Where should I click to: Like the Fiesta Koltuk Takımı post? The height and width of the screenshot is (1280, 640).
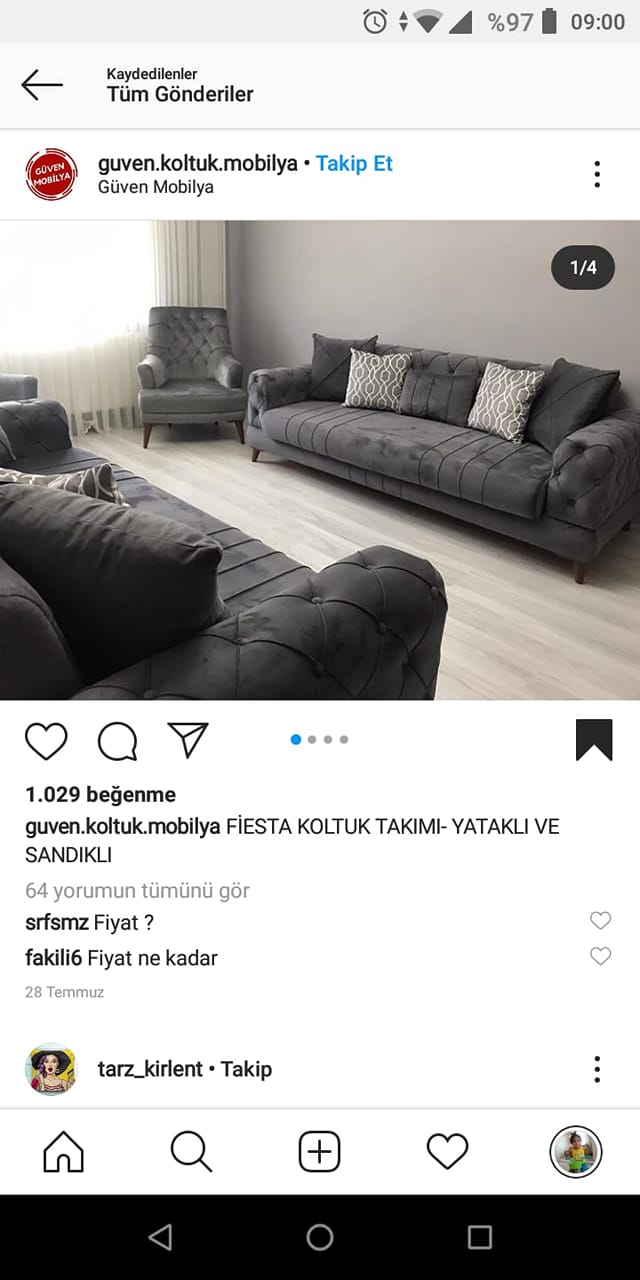click(46, 741)
